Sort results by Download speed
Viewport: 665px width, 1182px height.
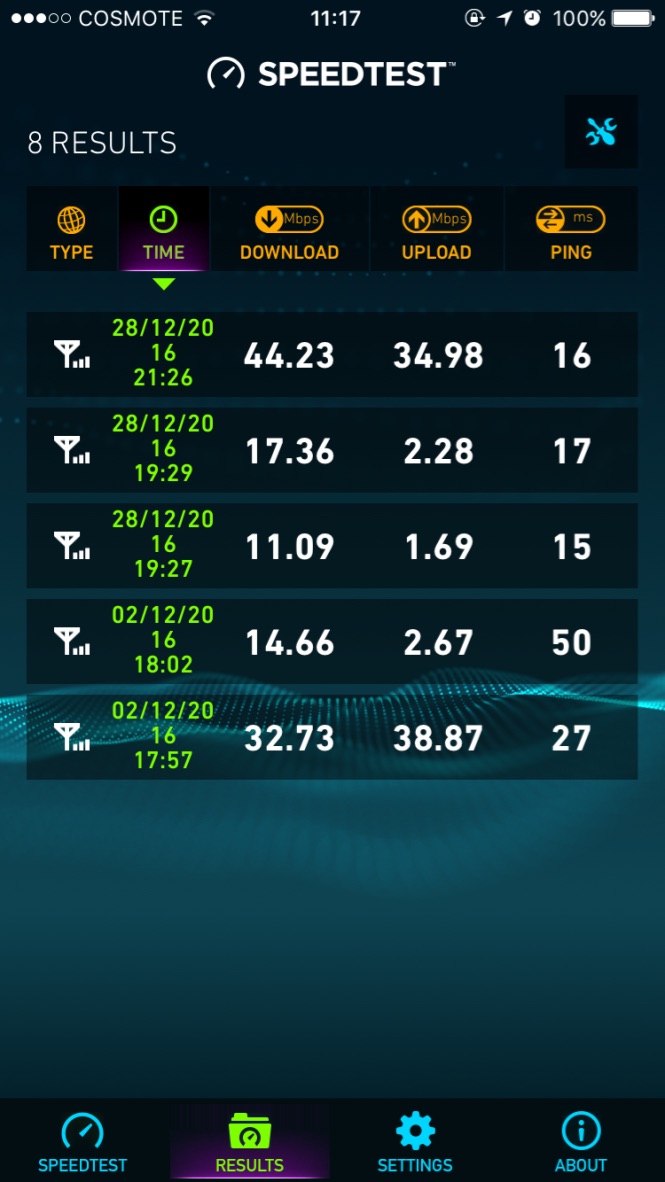(290, 229)
